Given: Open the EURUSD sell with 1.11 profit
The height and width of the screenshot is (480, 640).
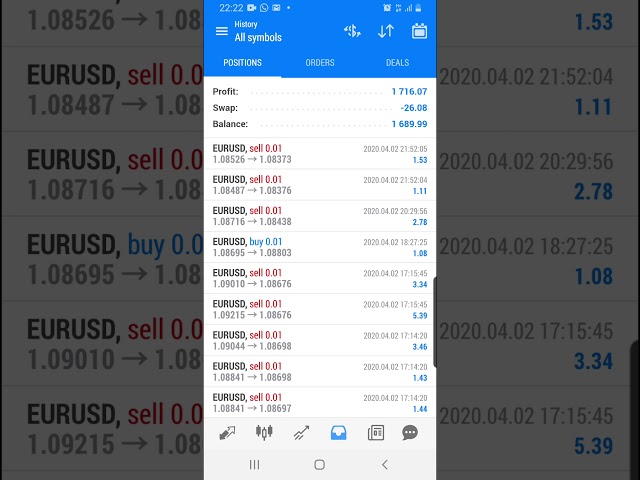Looking at the screenshot, I should (320, 185).
